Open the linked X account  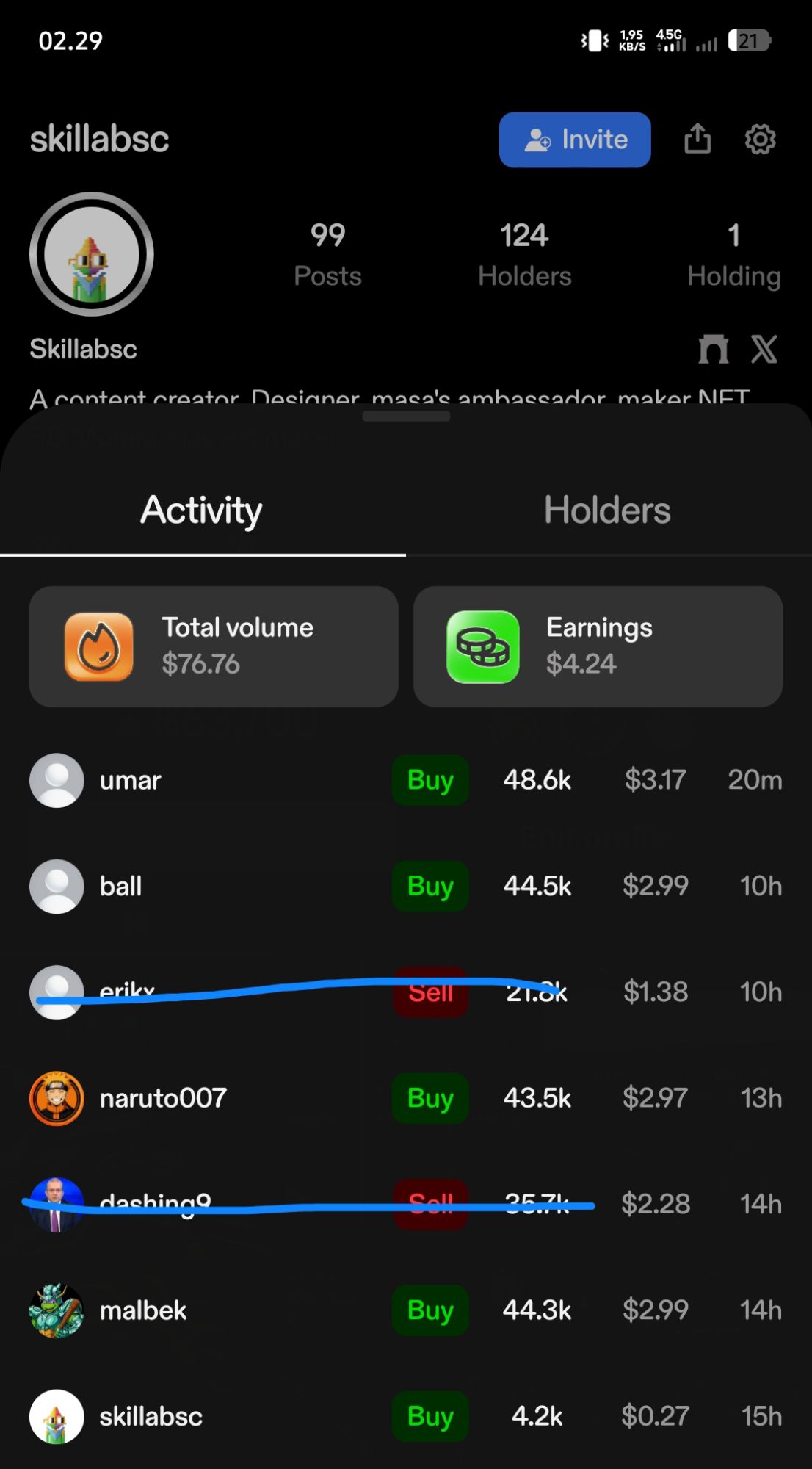[x=764, y=349]
